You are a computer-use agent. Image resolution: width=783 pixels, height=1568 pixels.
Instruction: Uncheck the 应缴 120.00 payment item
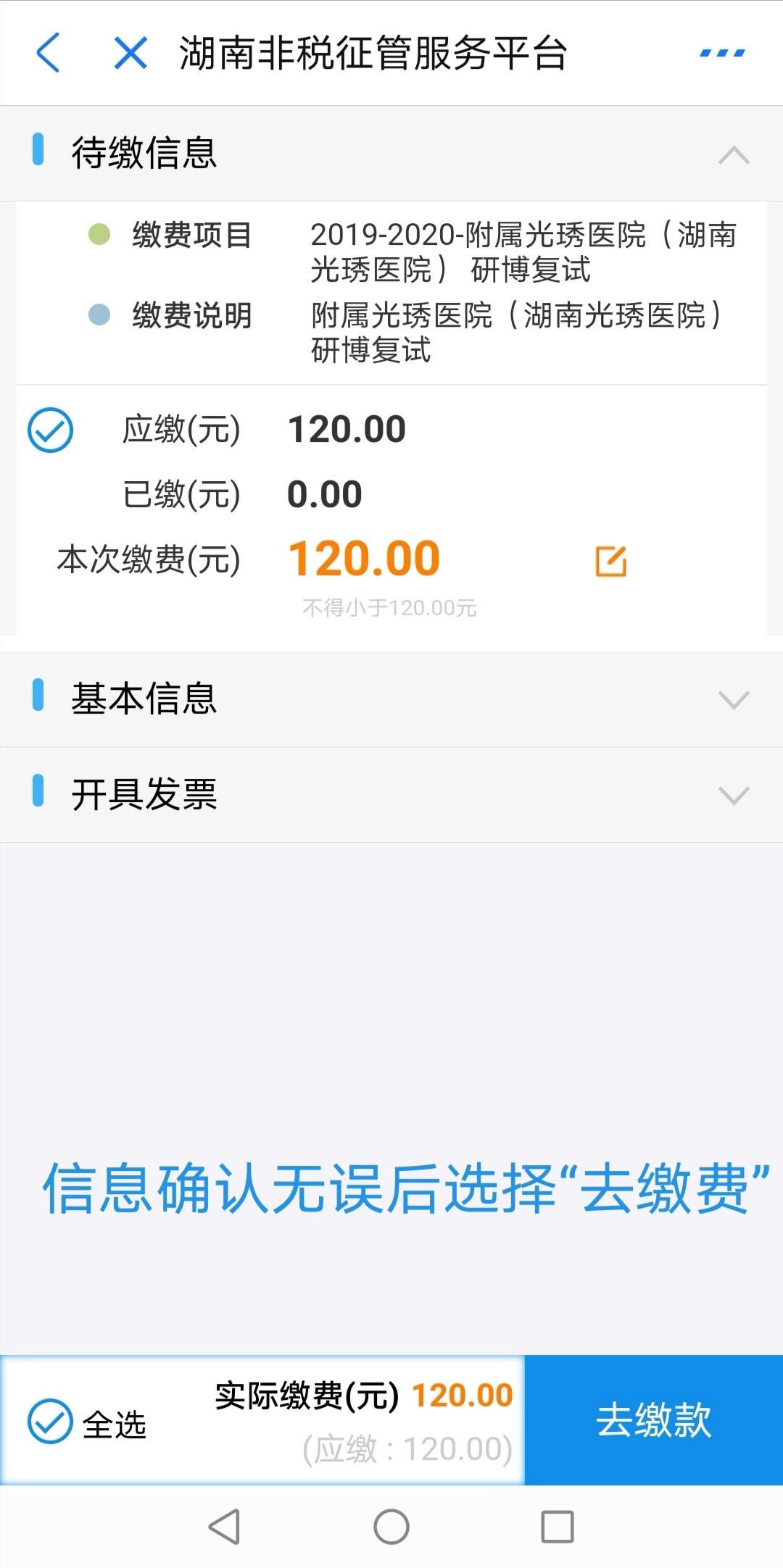50,430
